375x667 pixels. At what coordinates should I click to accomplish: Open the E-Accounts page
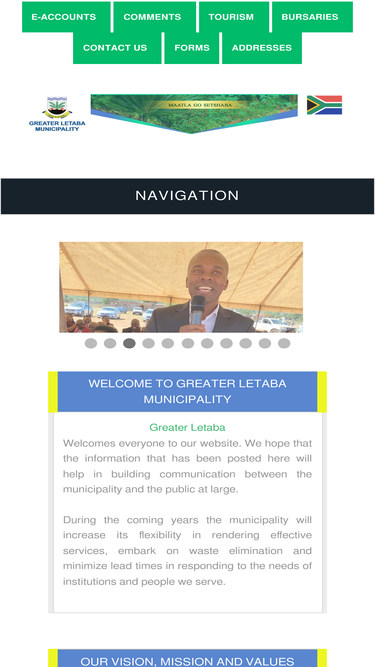[x=66, y=17]
